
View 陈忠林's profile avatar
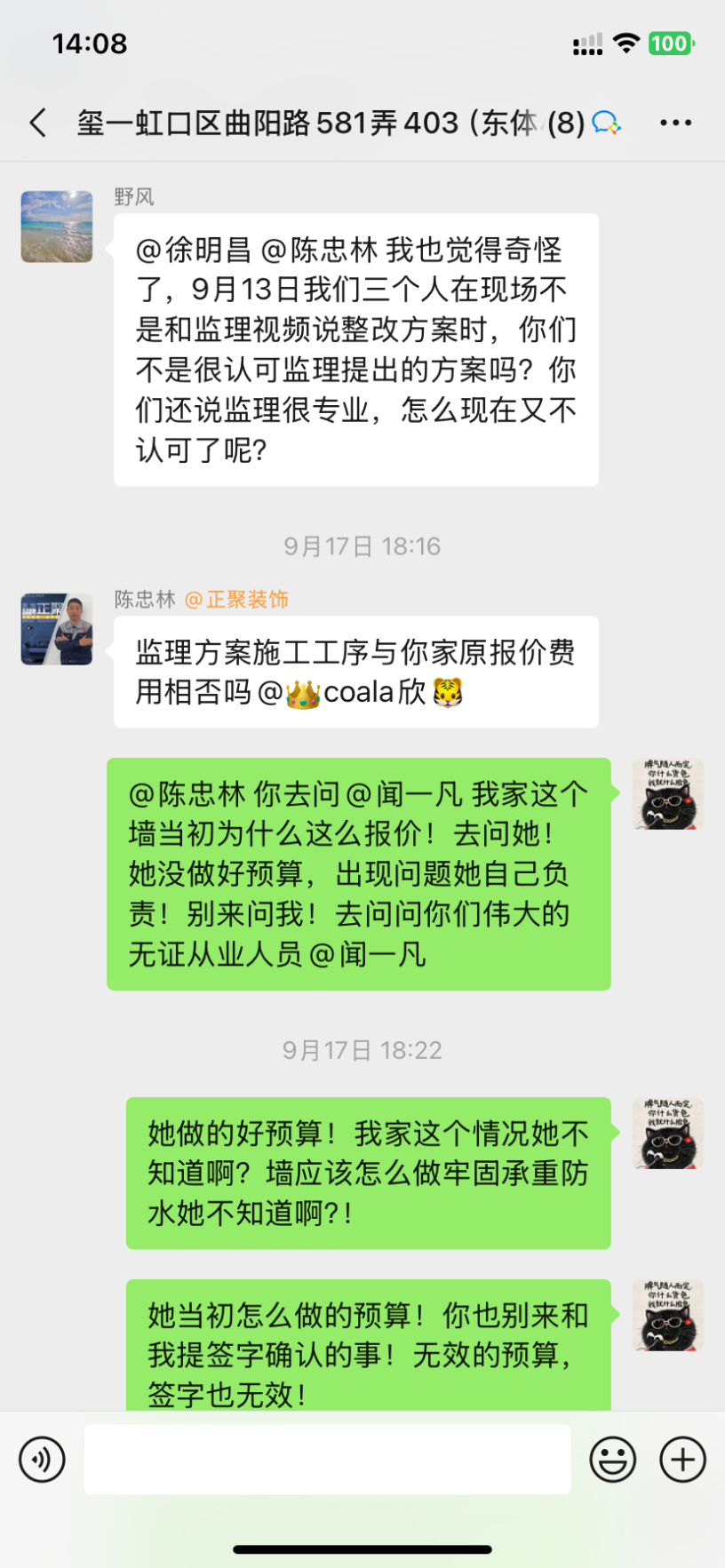[57, 629]
